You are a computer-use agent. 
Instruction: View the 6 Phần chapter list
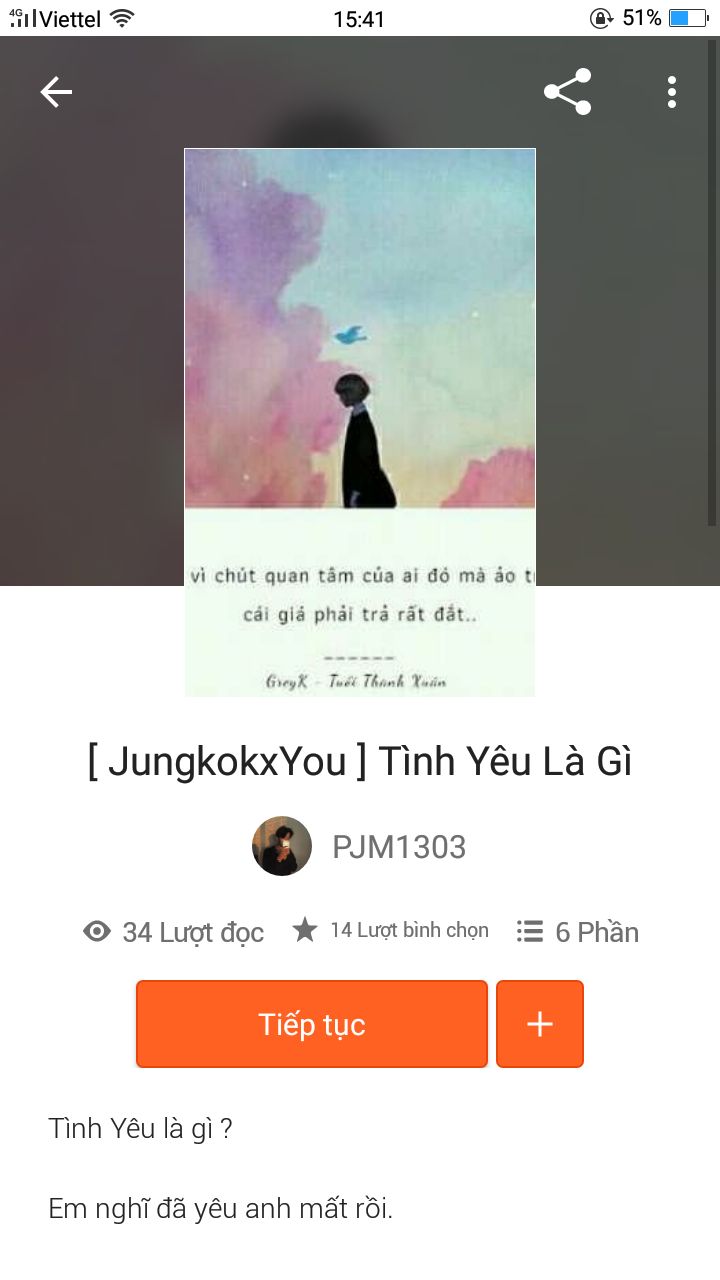[x=578, y=932]
